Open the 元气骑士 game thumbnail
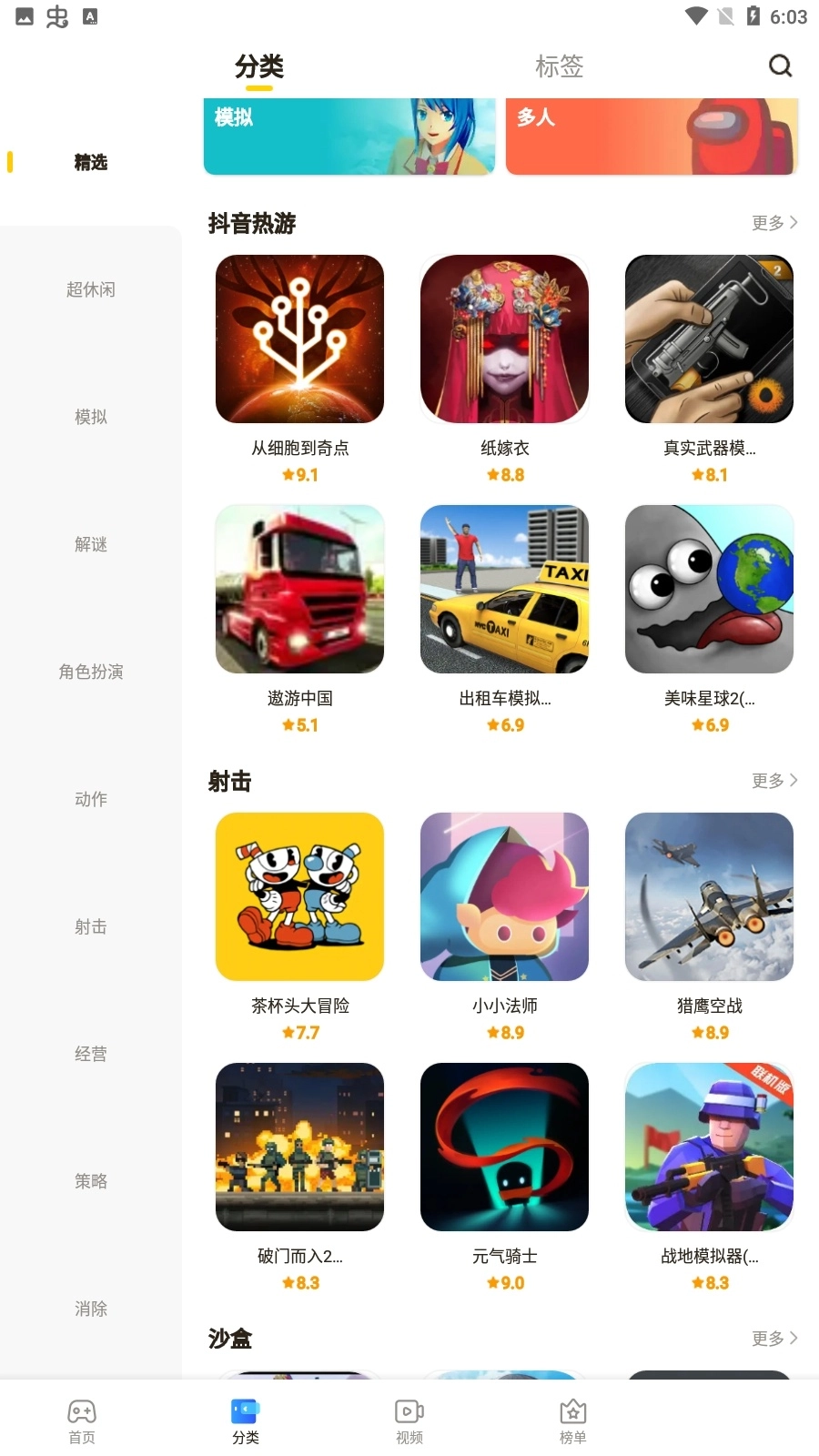 (x=504, y=1147)
